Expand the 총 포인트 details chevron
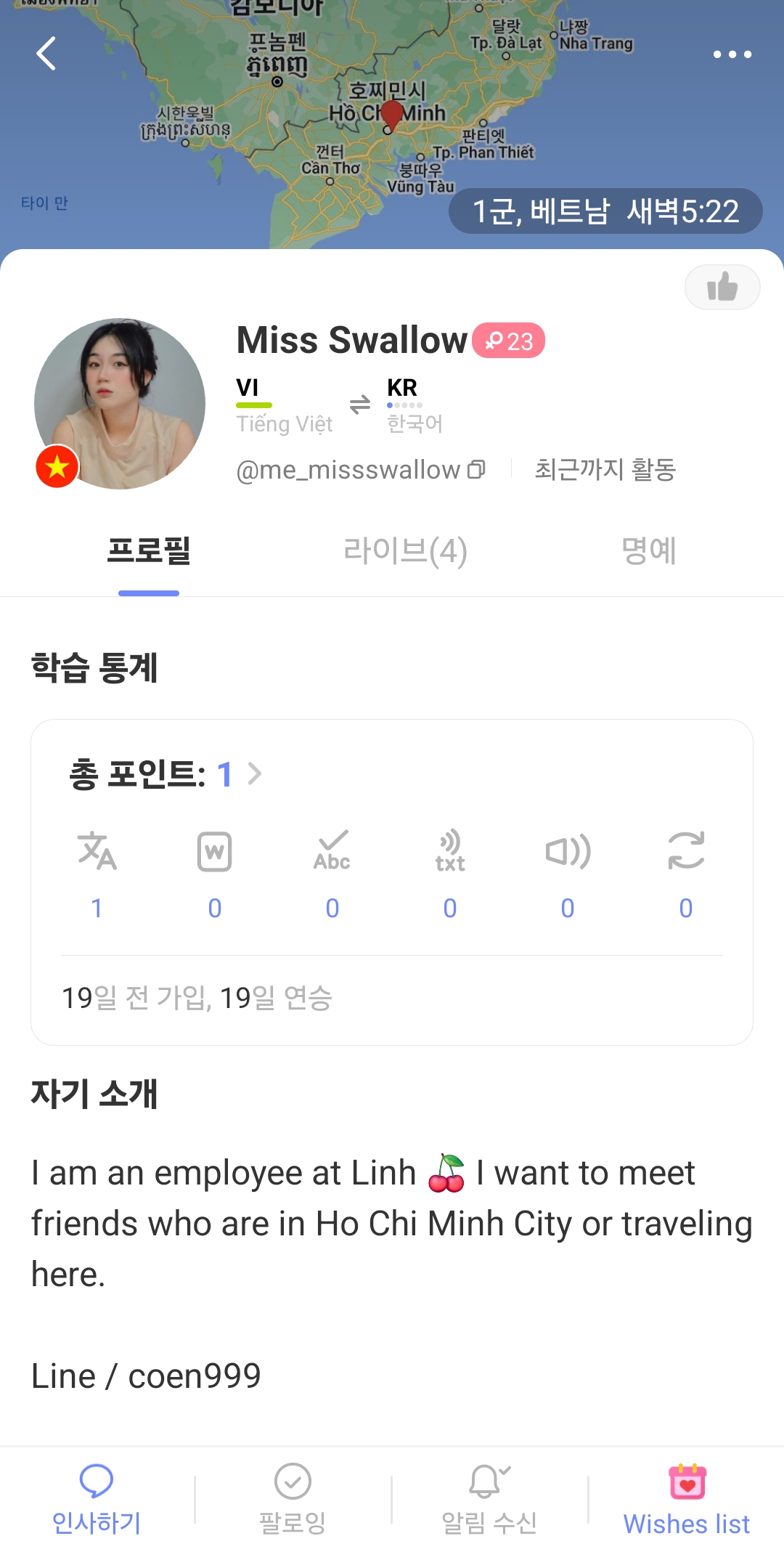 [254, 773]
